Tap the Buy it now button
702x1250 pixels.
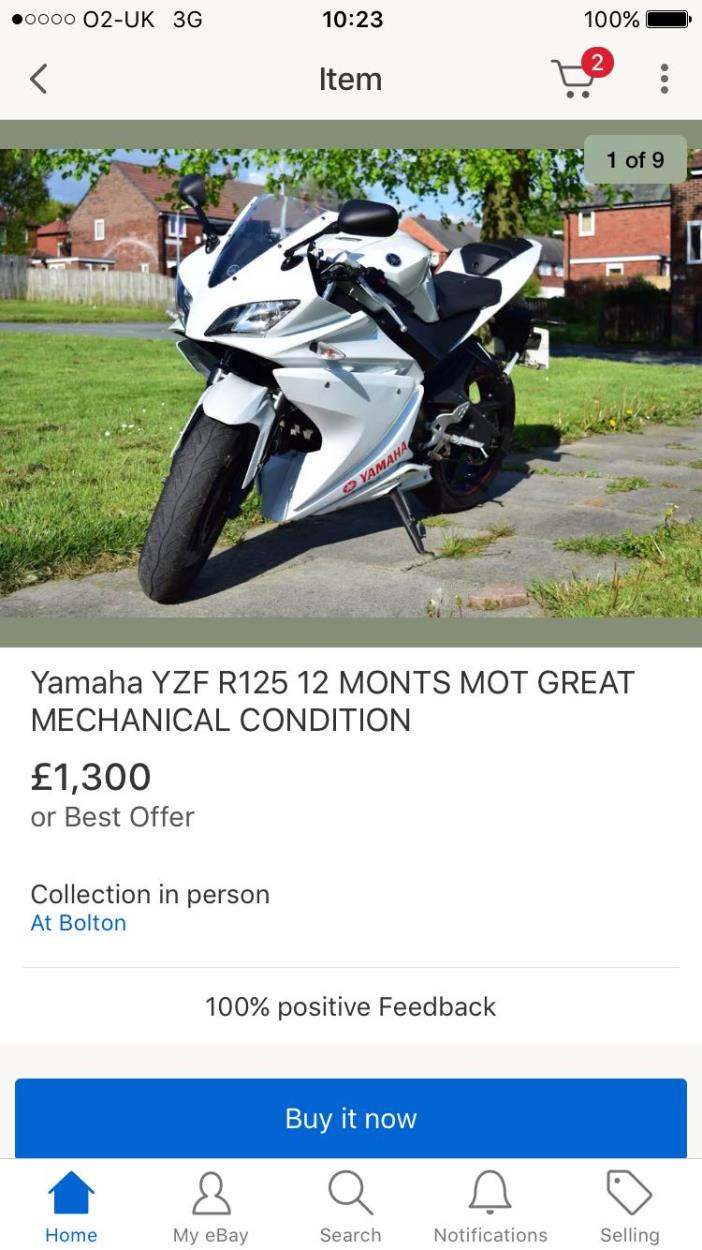click(x=350, y=1118)
